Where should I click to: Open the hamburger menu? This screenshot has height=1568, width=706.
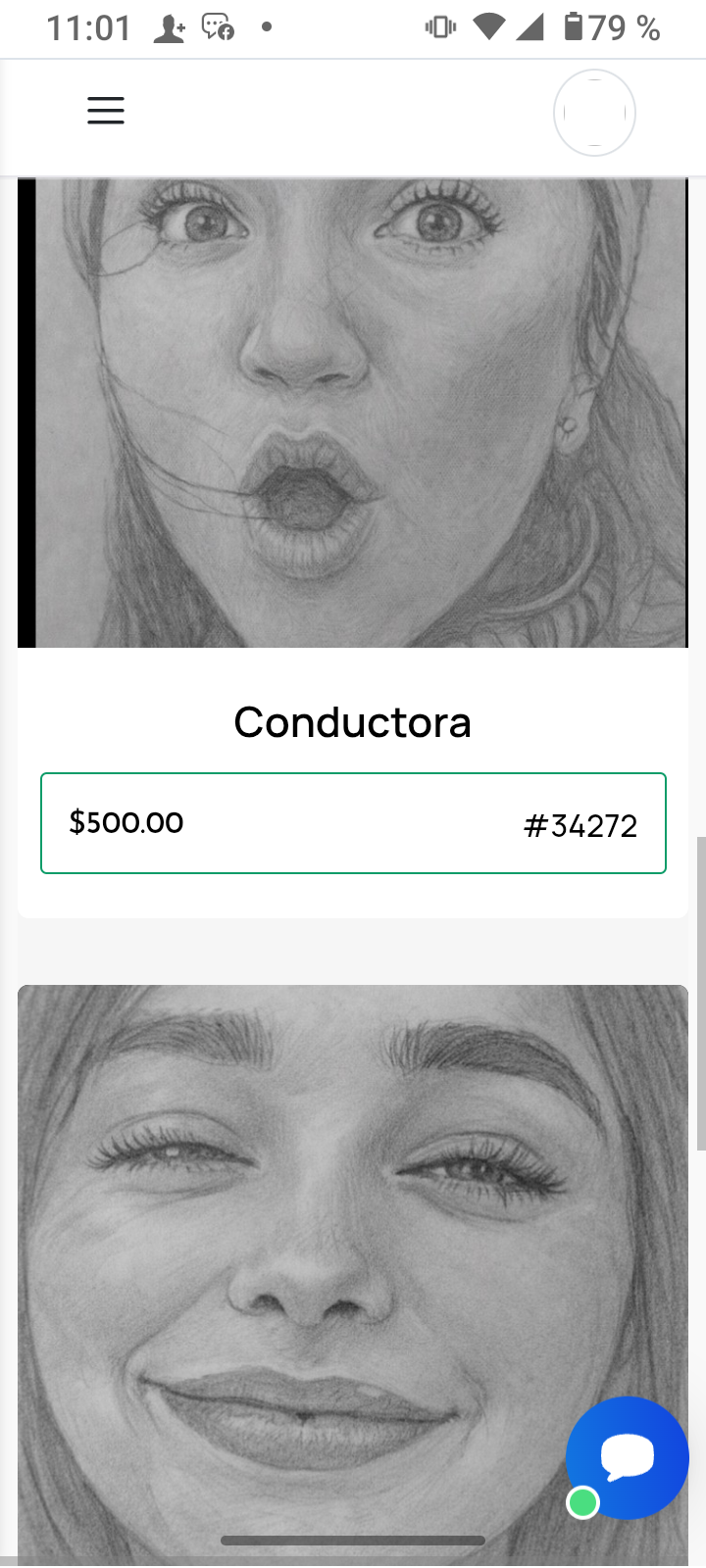[106, 111]
